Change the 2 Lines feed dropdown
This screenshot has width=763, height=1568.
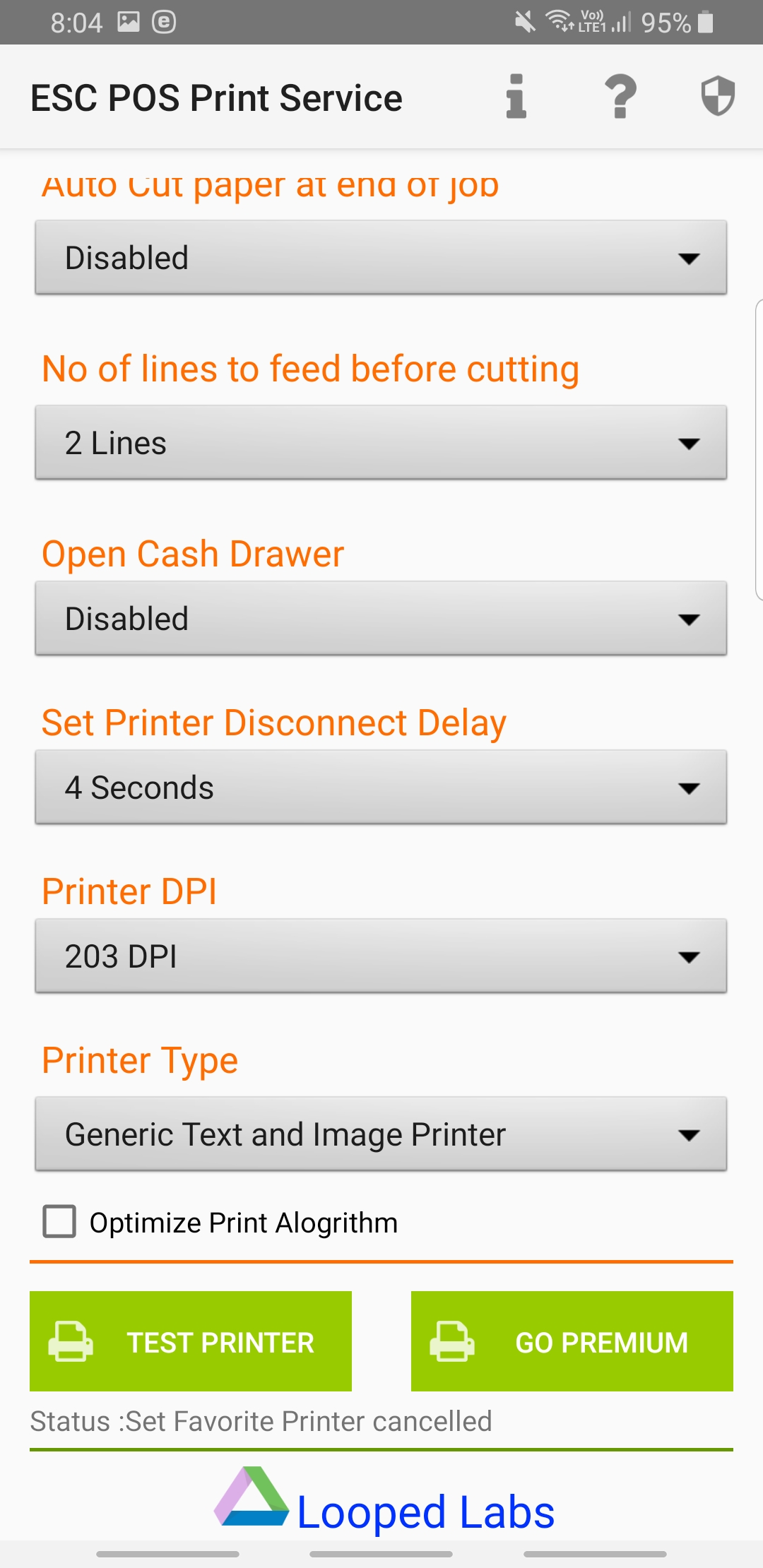click(x=381, y=443)
